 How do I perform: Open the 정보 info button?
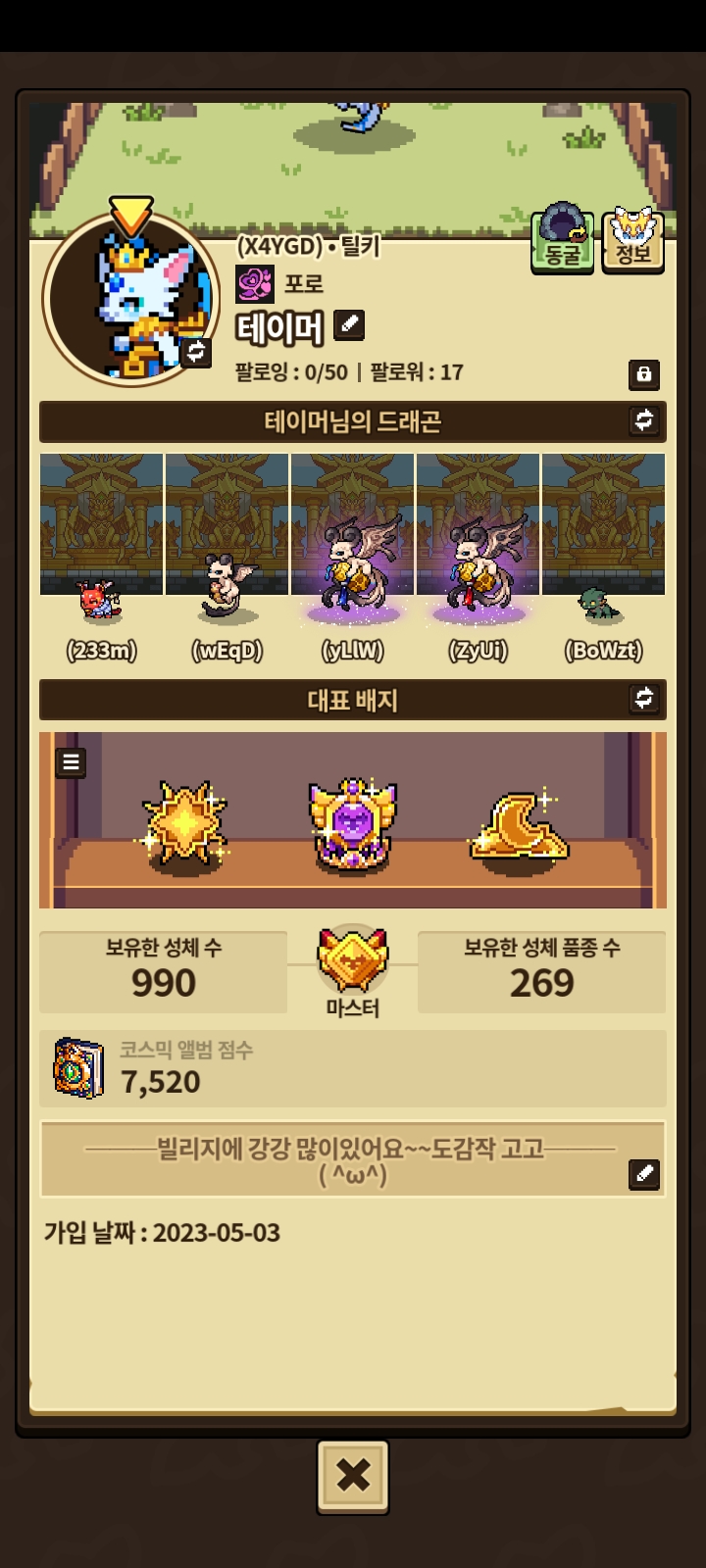coord(632,239)
